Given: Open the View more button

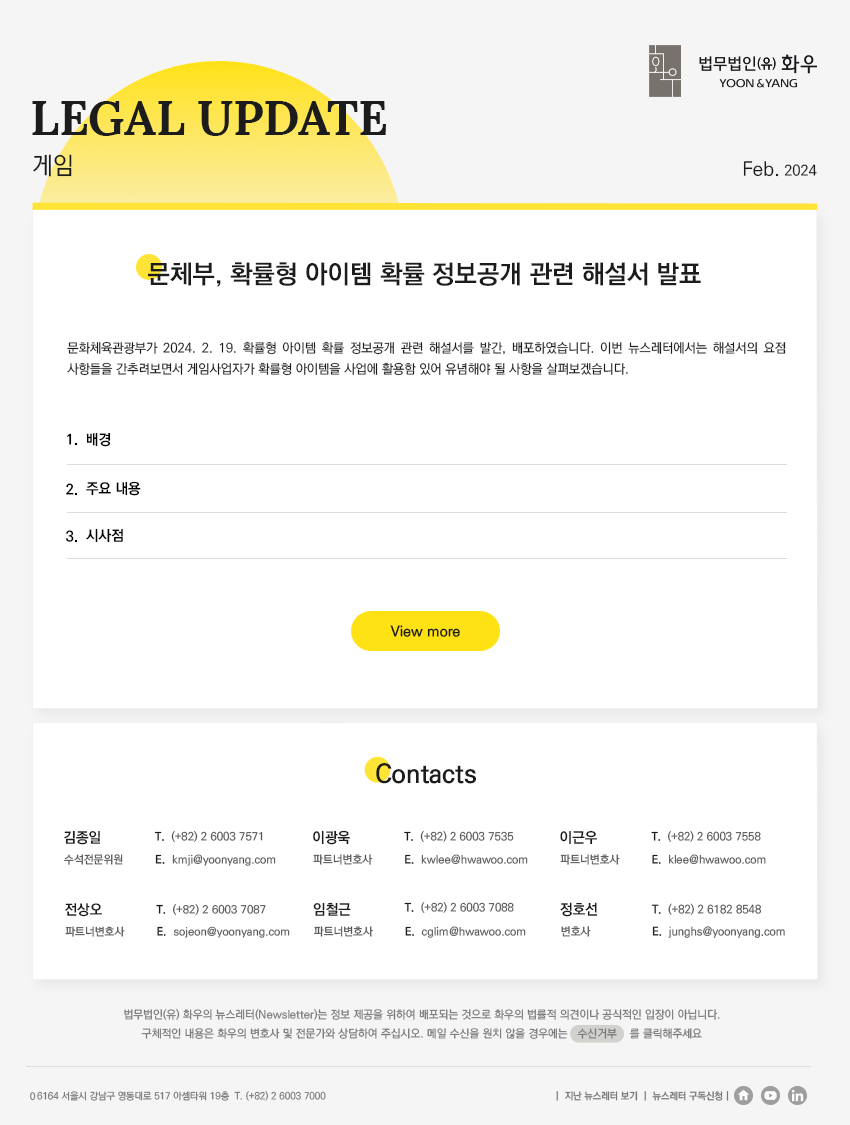Looking at the screenshot, I should (x=425, y=631).
